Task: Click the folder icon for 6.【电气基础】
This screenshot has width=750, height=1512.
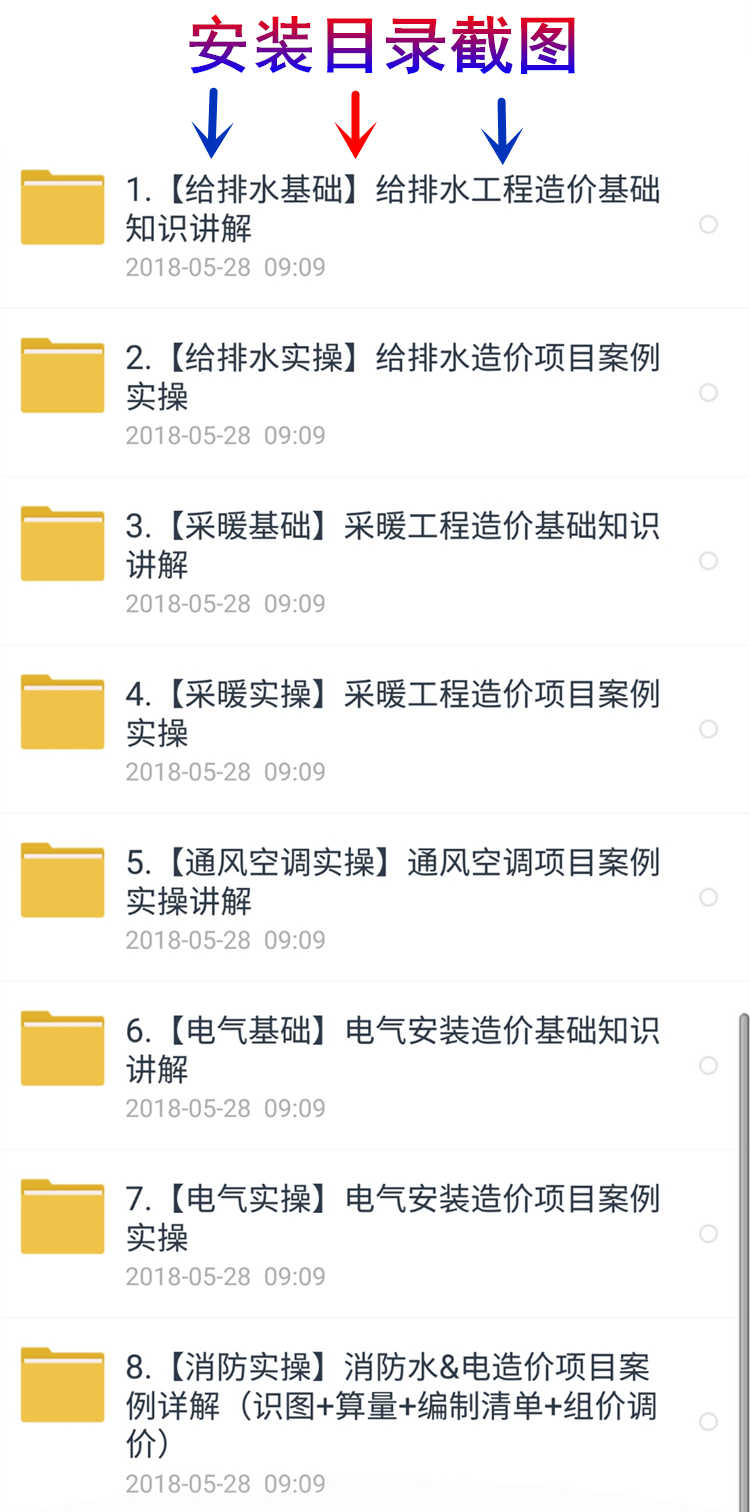Action: click(x=62, y=1048)
